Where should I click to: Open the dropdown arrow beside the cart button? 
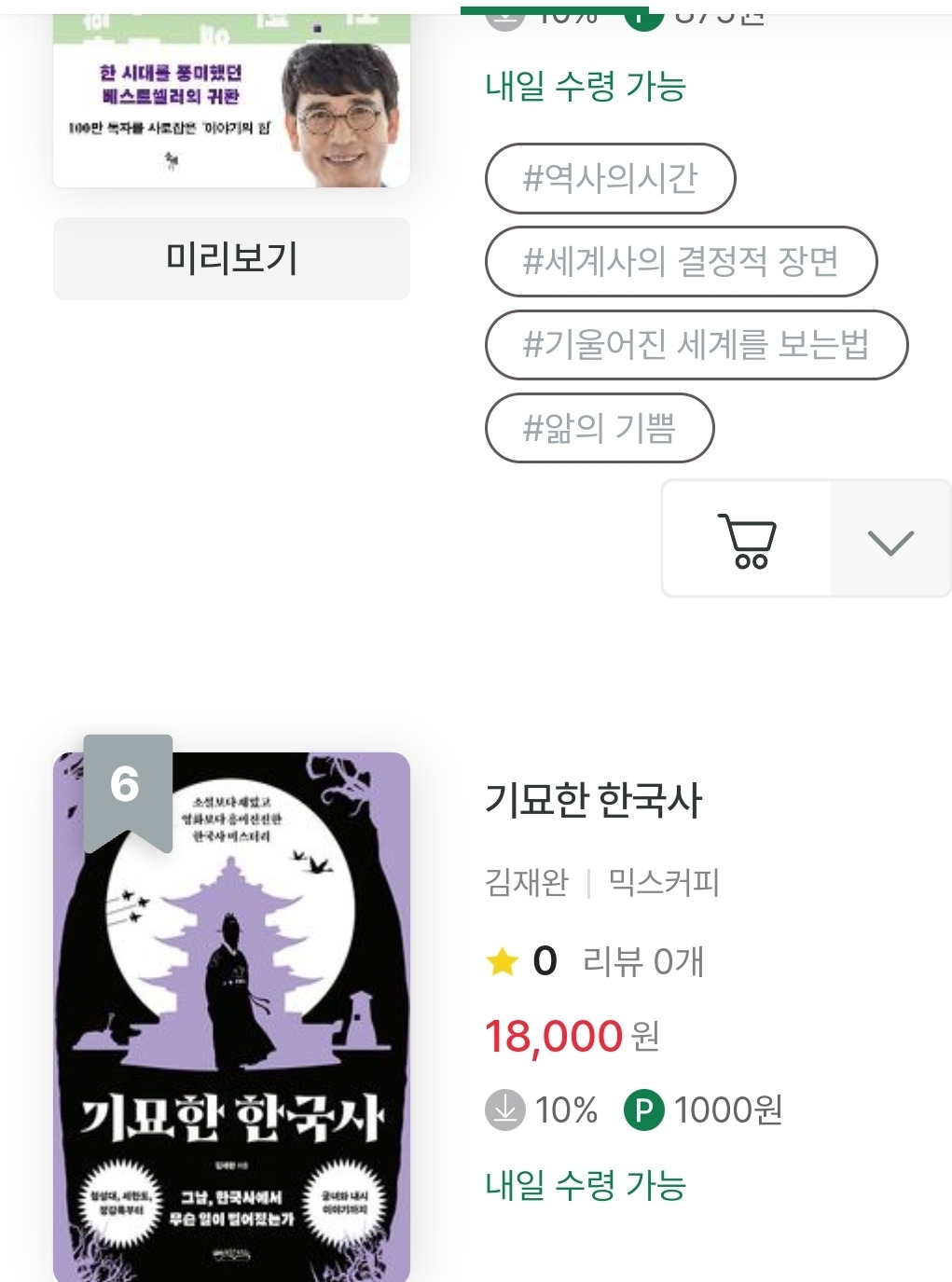click(891, 539)
